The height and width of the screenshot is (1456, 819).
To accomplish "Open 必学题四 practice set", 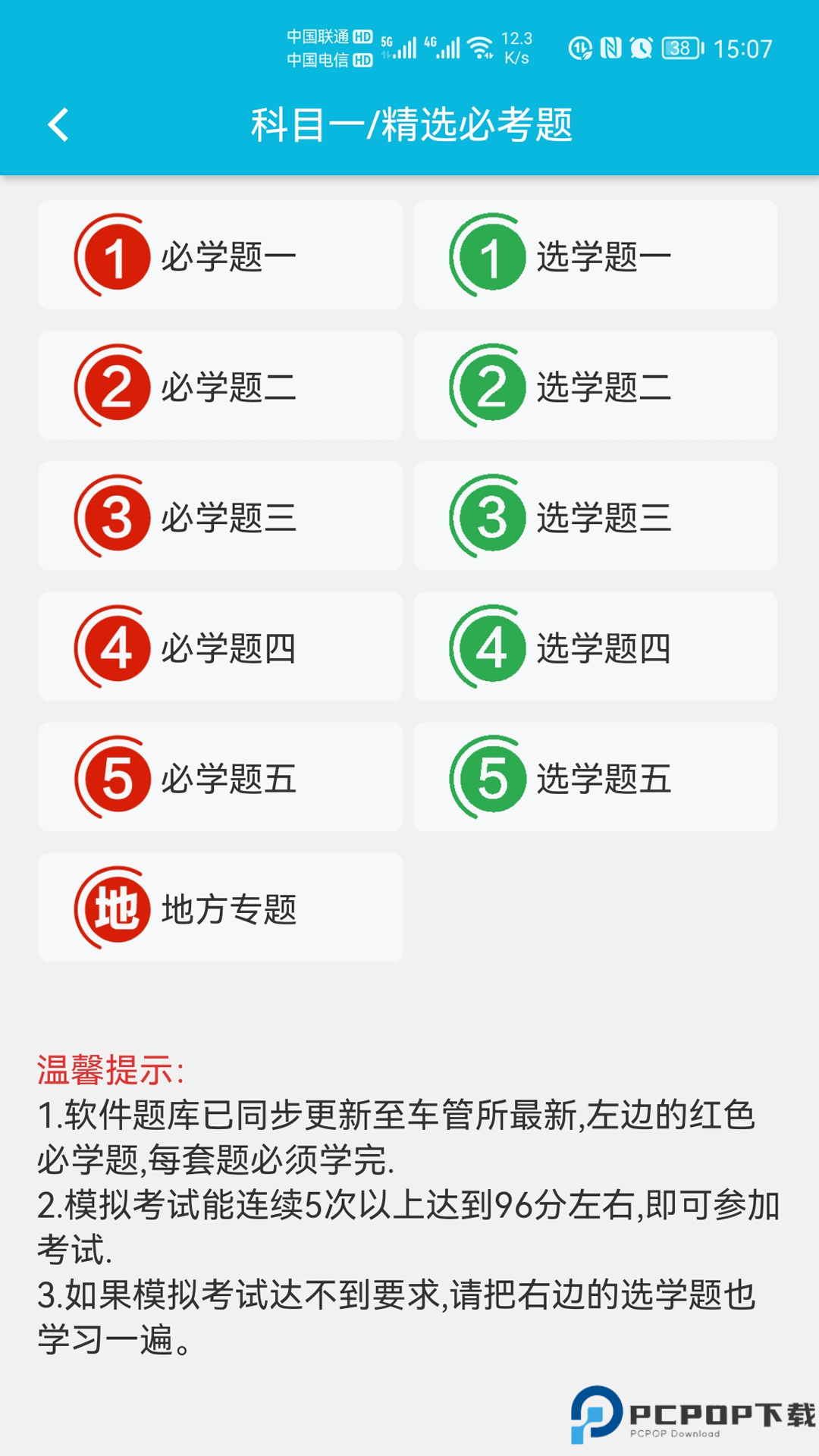I will pos(220,647).
